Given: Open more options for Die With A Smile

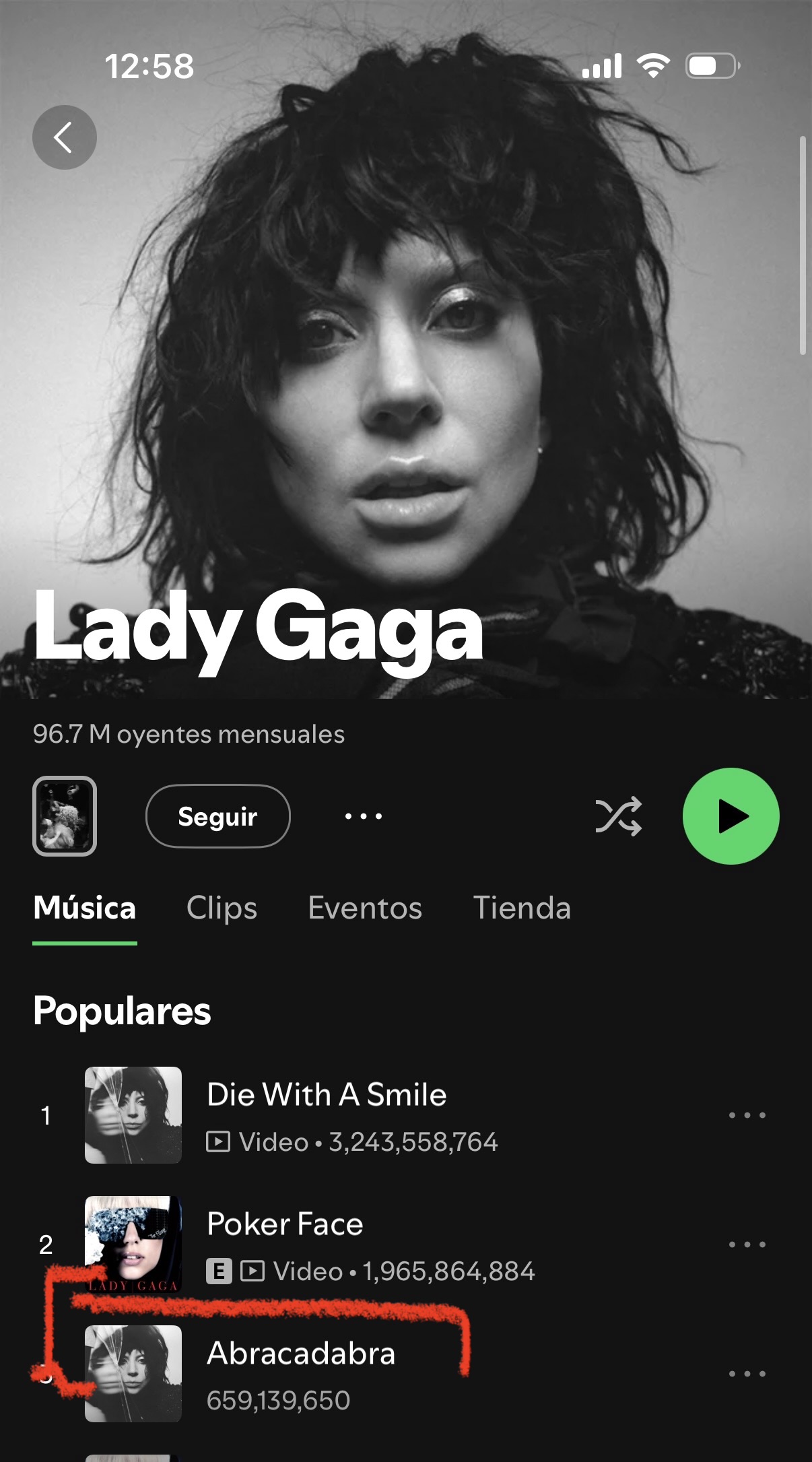Looking at the screenshot, I should coord(747,1115).
